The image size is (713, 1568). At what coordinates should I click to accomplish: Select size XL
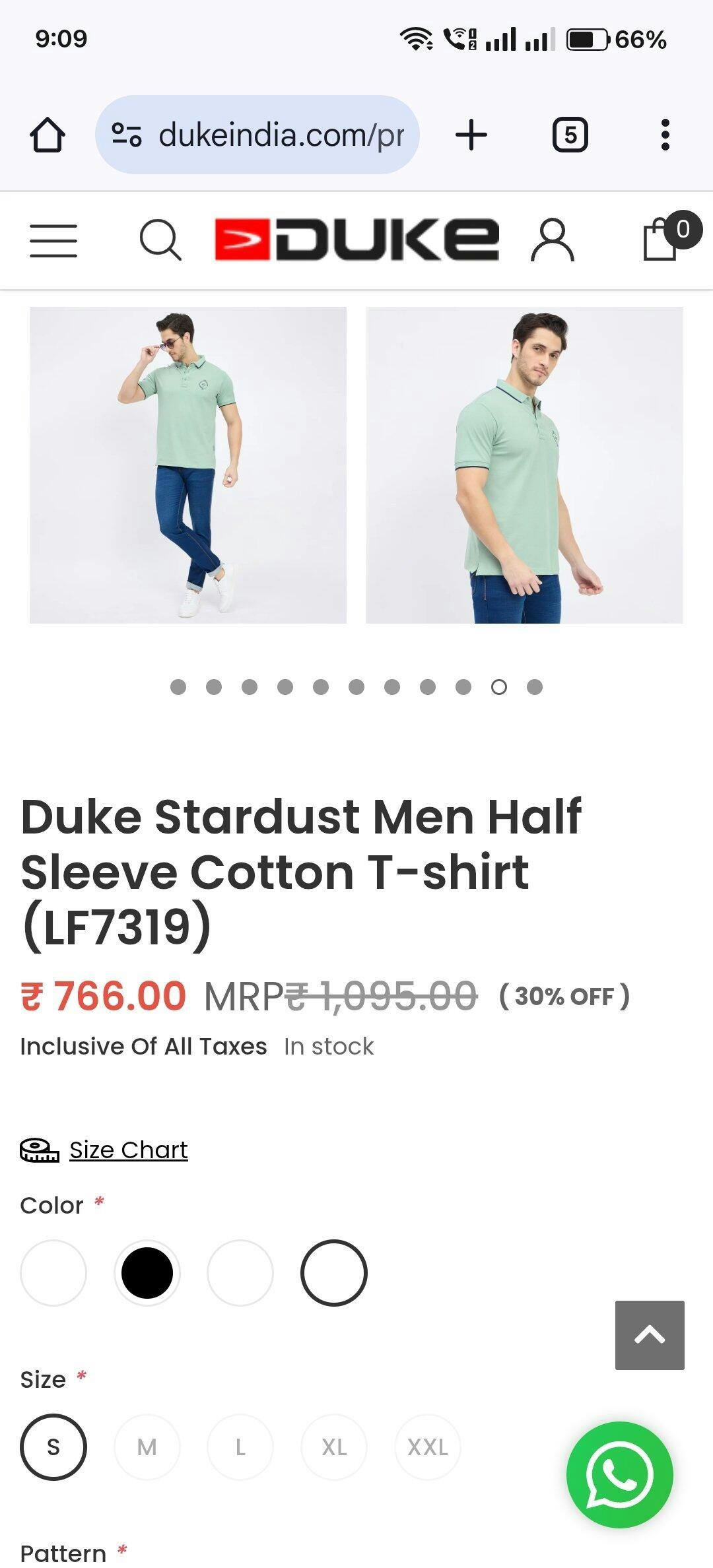[x=334, y=1447]
